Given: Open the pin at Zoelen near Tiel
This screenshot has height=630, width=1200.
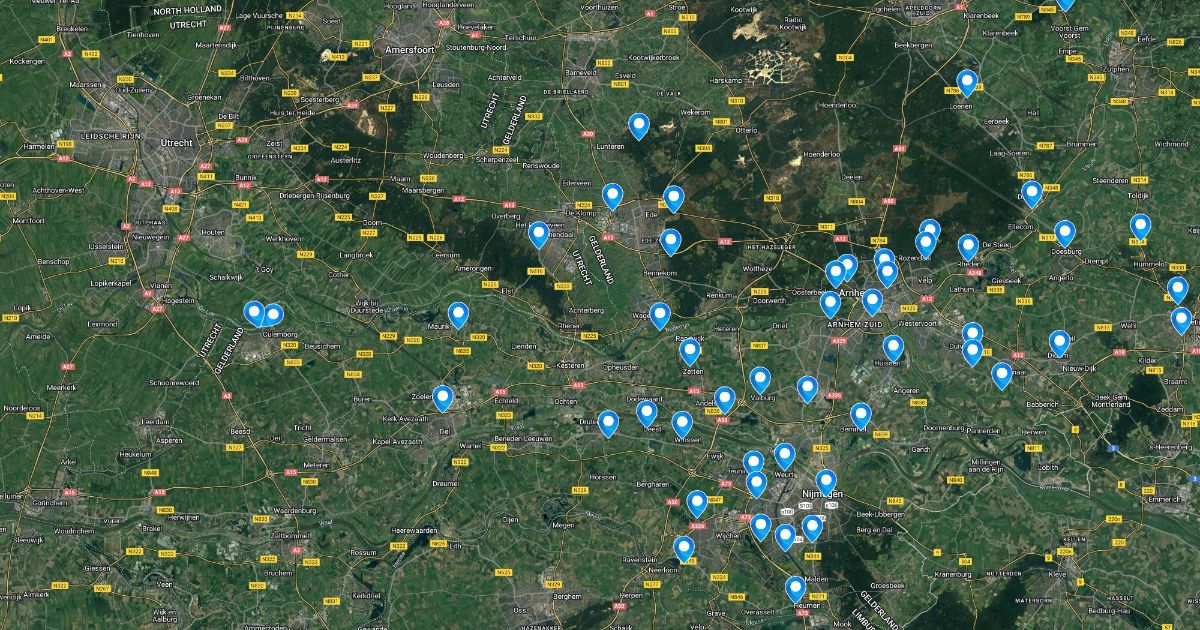Looking at the screenshot, I should coord(443,399).
